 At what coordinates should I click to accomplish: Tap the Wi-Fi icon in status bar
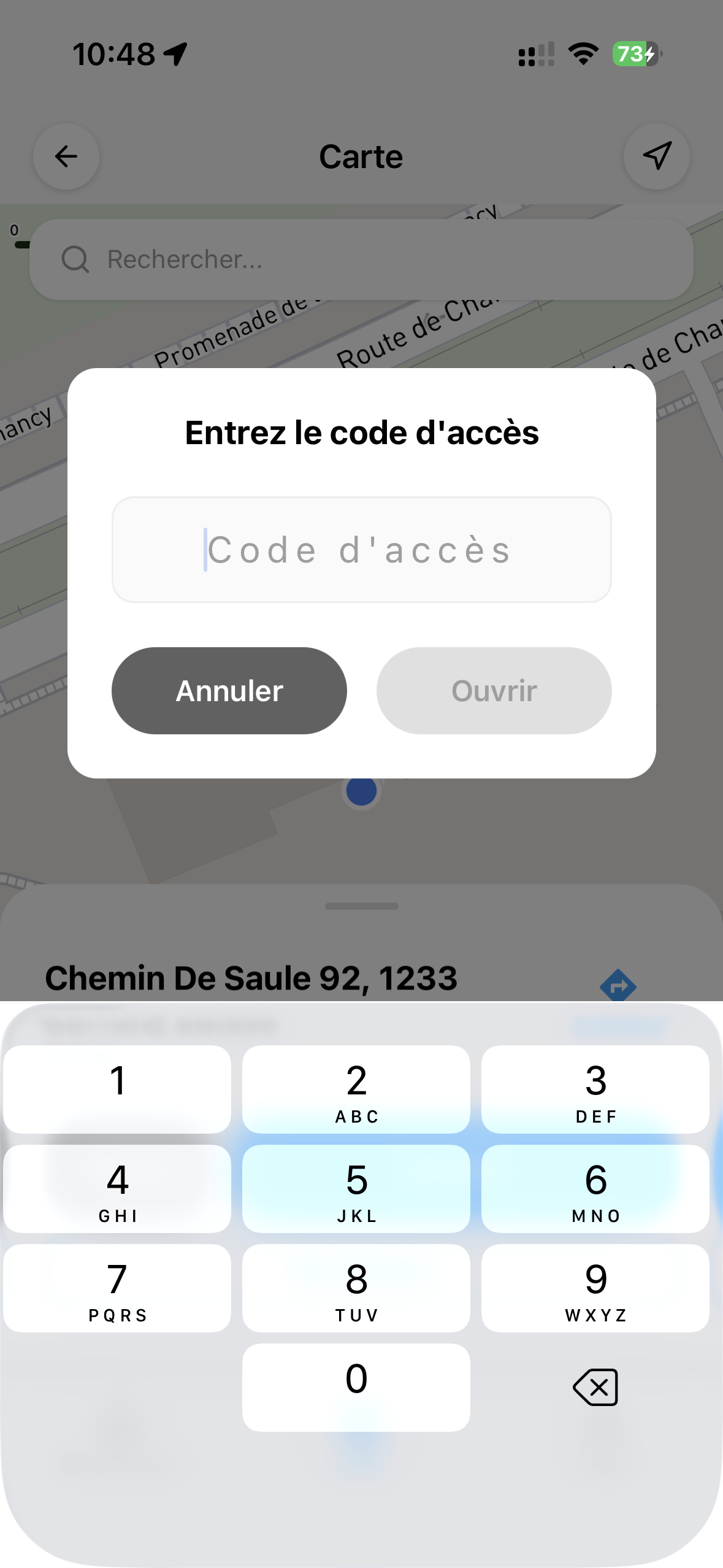[582, 54]
